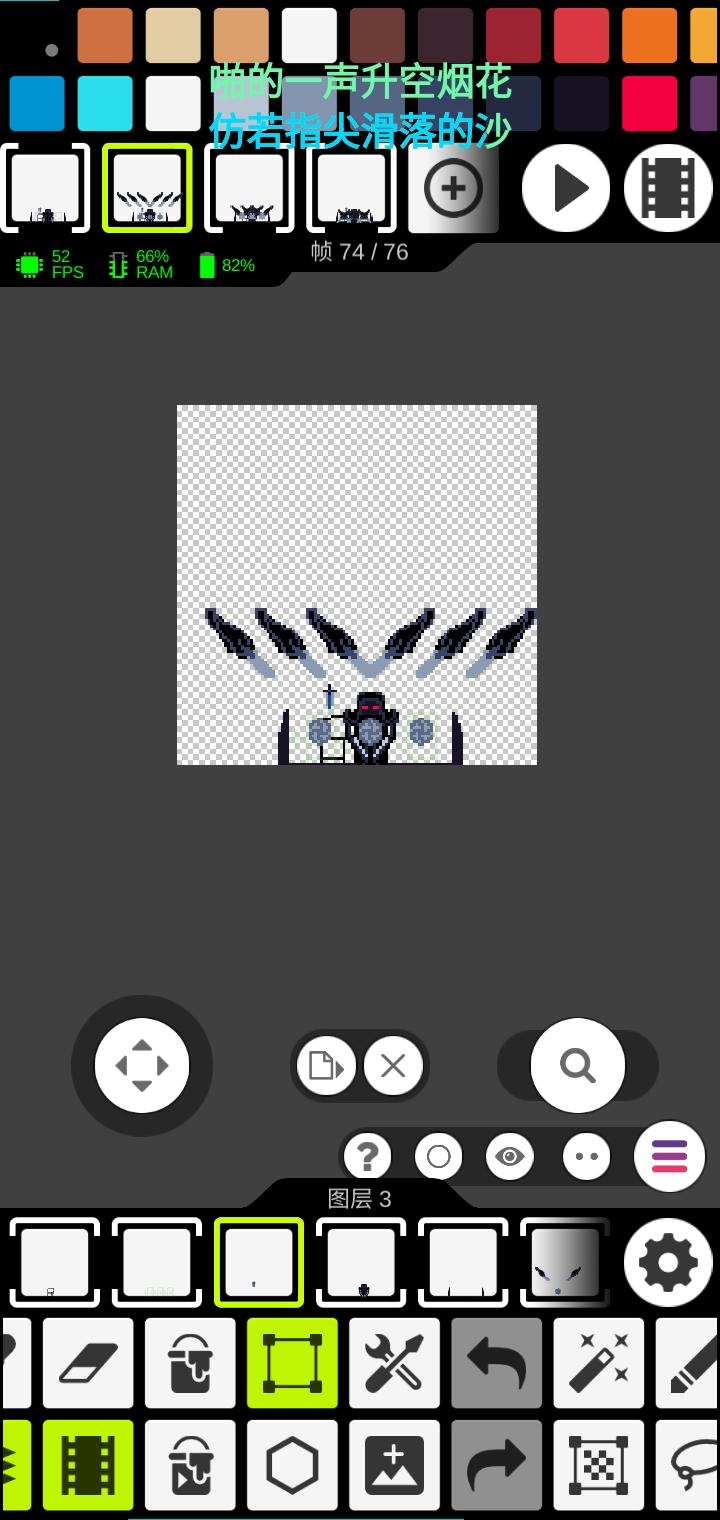Activate the rectangular selection frame tool

pyautogui.click(x=292, y=1363)
